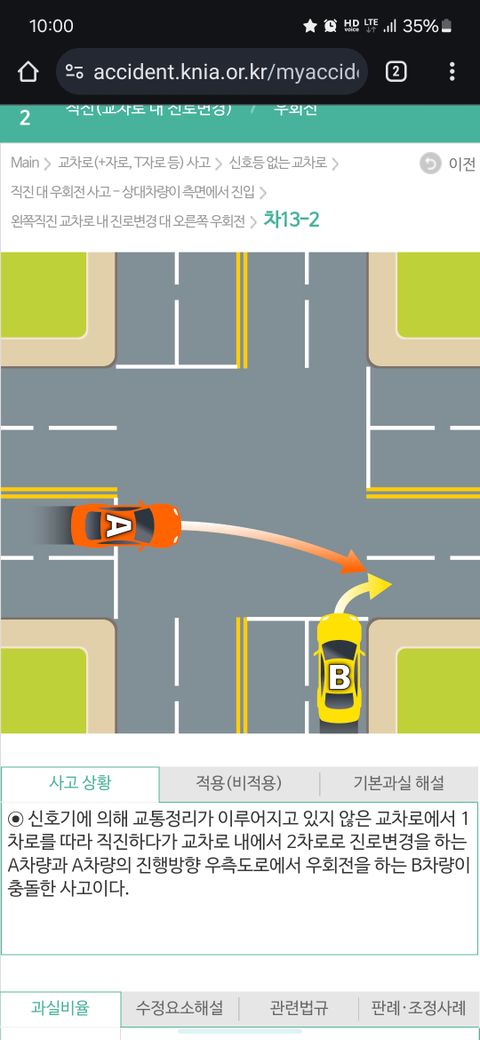The height and width of the screenshot is (1040, 480).
Task: Go back with the 이전 button
Action: [x=448, y=163]
